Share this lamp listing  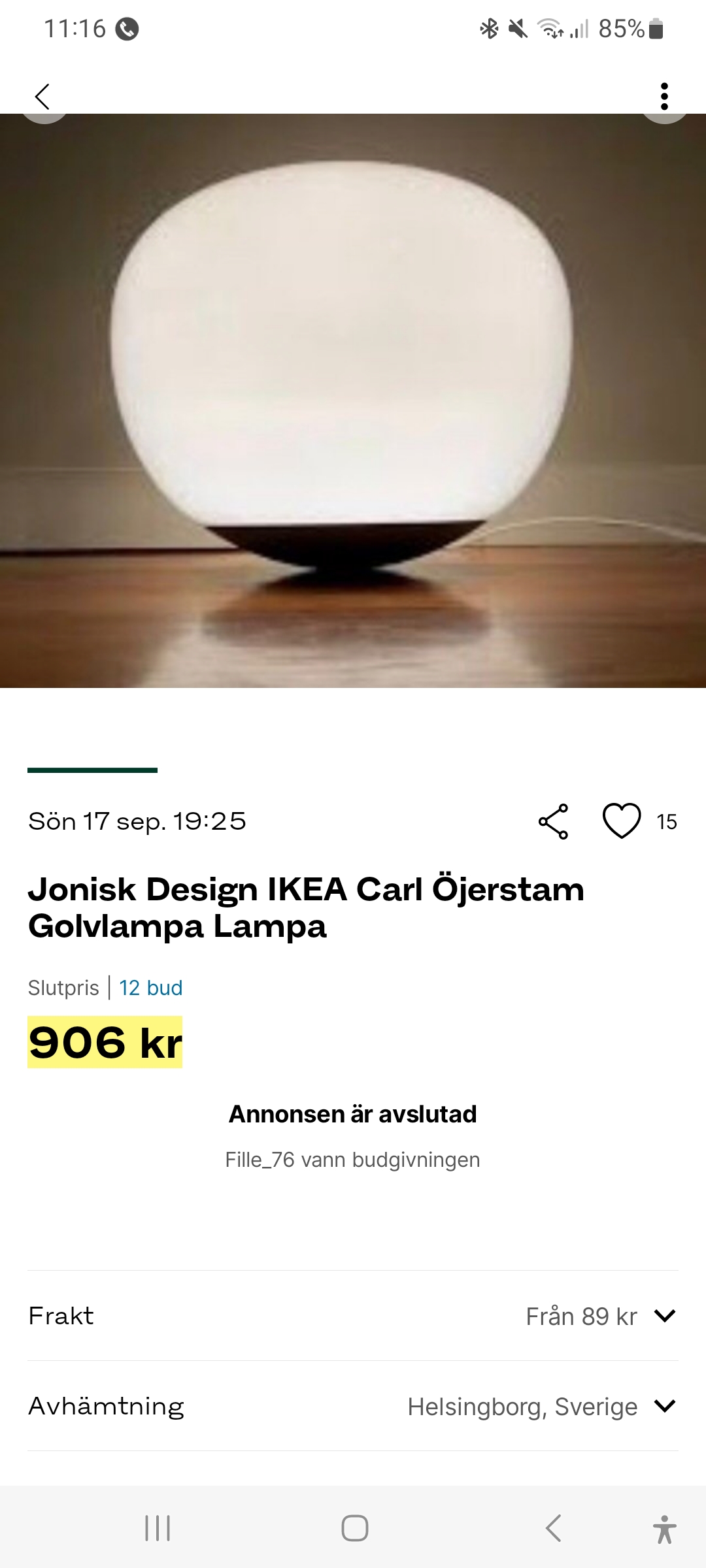pos(554,821)
